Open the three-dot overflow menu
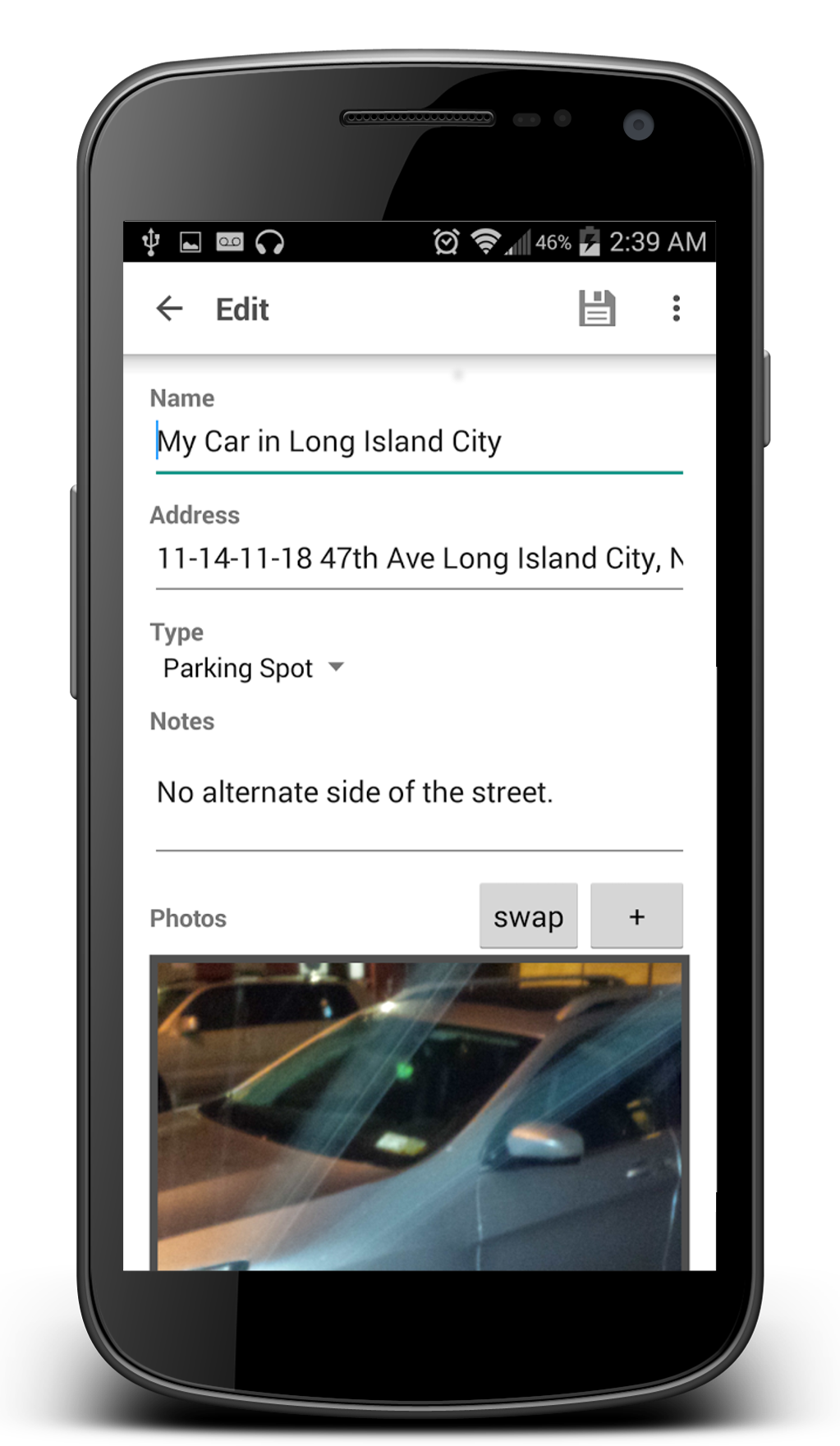 click(676, 309)
